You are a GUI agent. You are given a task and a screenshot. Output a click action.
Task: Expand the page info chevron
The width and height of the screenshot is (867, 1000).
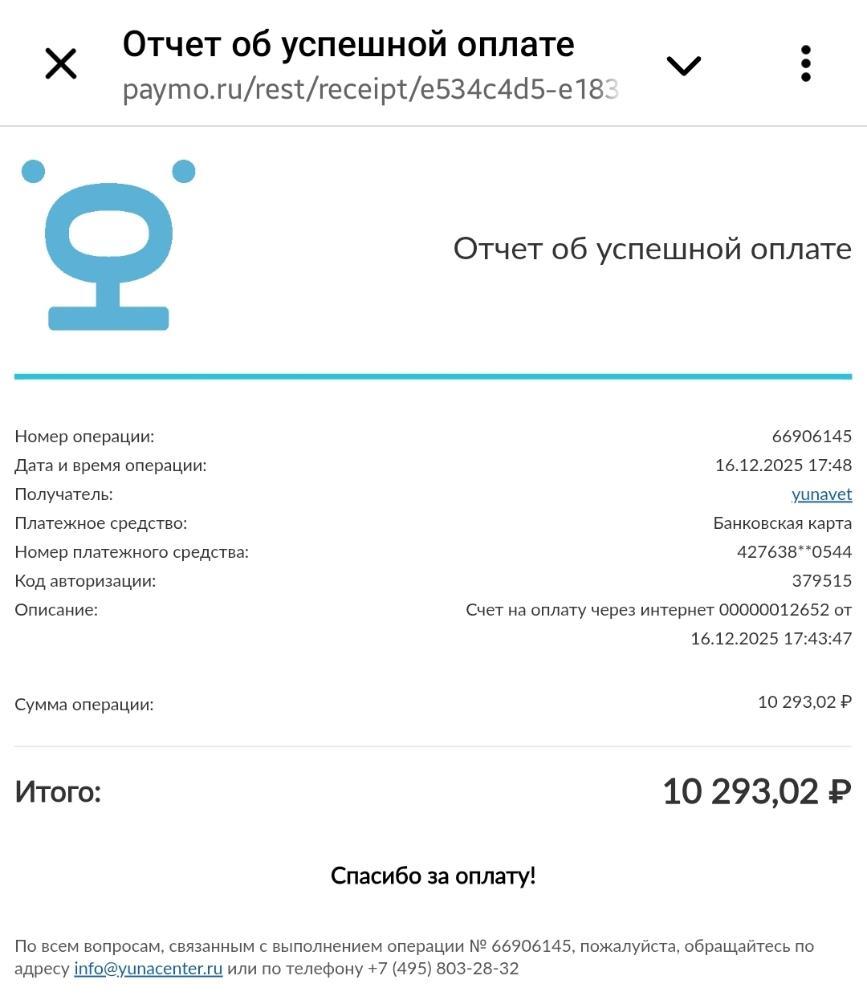(x=684, y=66)
